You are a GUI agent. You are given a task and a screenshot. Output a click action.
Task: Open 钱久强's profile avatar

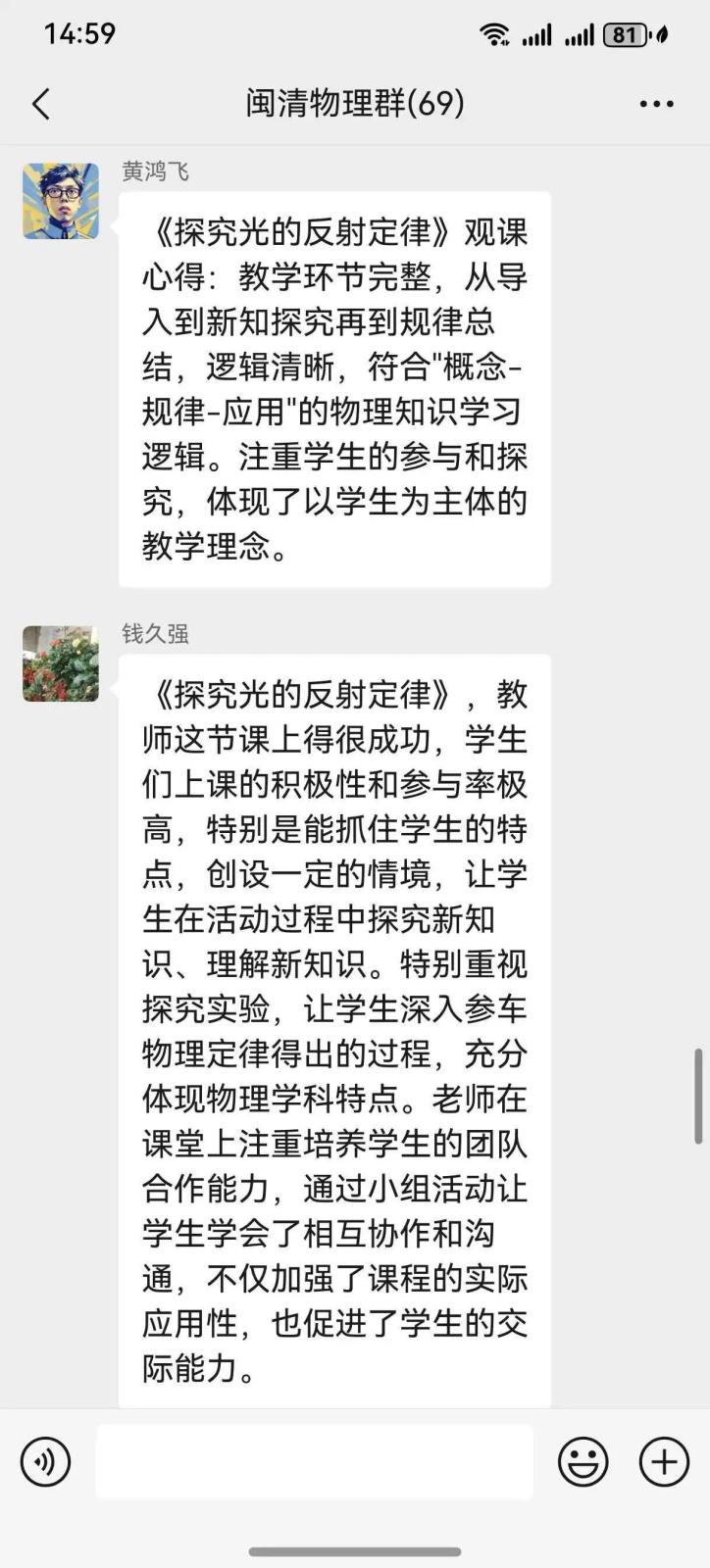61,663
